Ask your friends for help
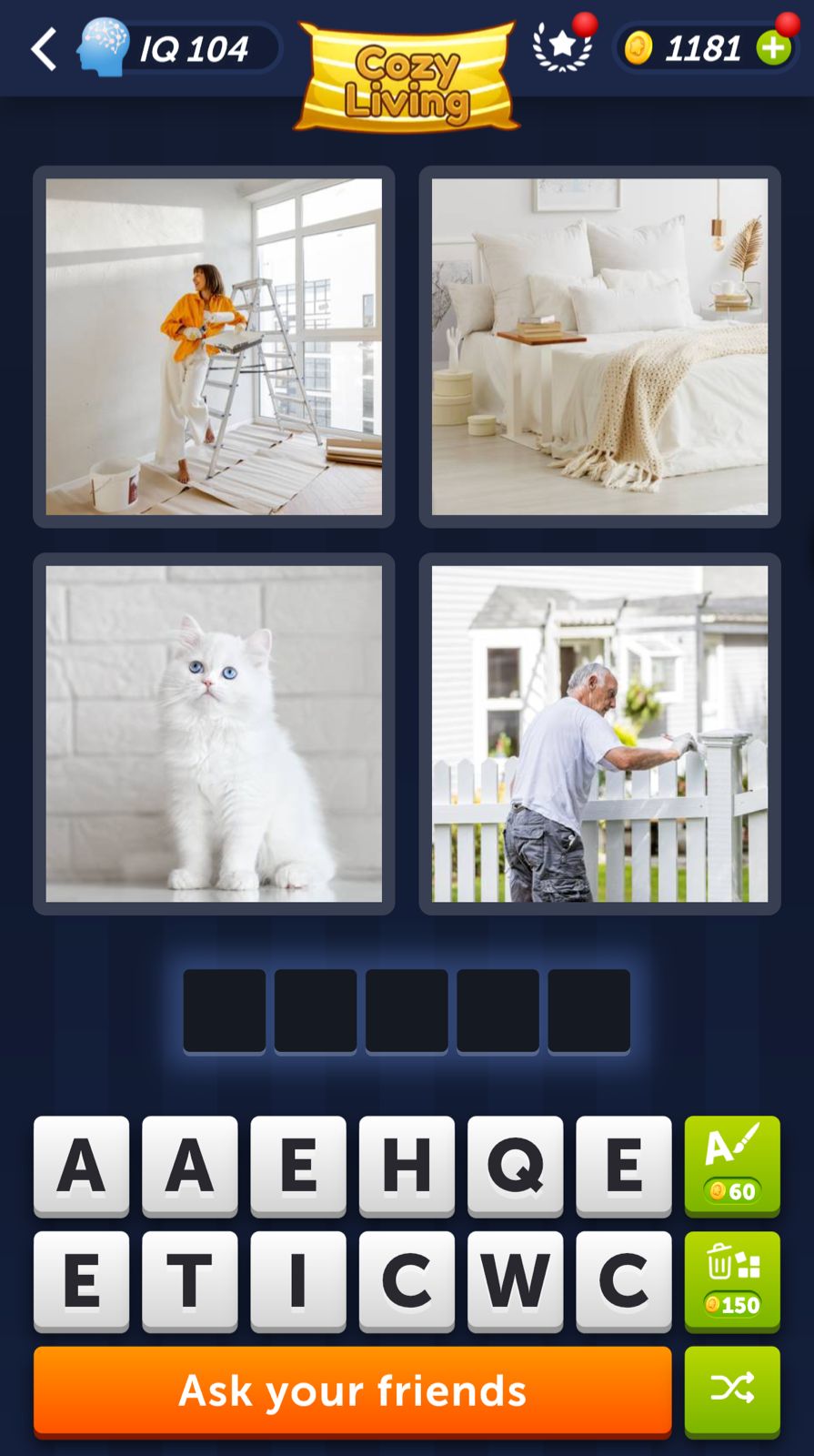The height and width of the screenshot is (1456, 814). pos(352,1390)
